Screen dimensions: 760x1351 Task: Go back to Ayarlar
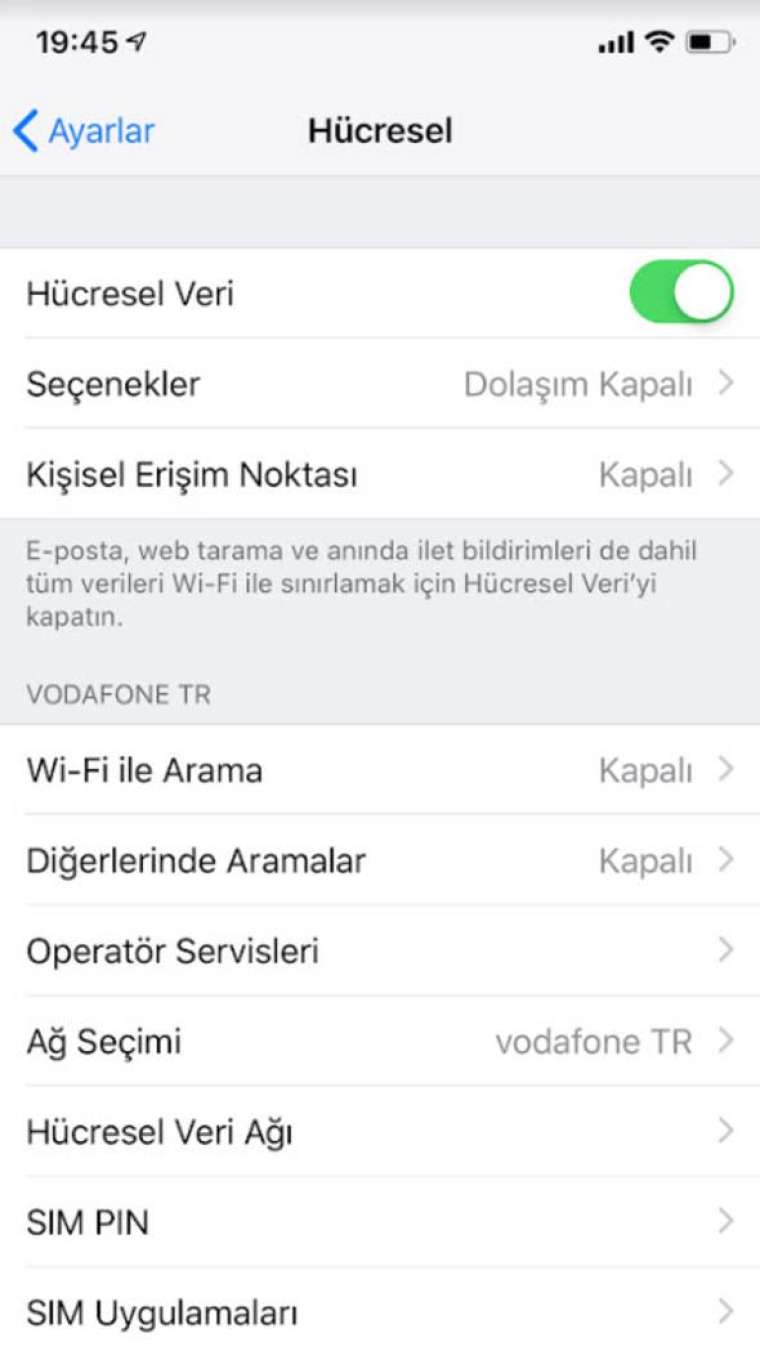click(x=84, y=131)
